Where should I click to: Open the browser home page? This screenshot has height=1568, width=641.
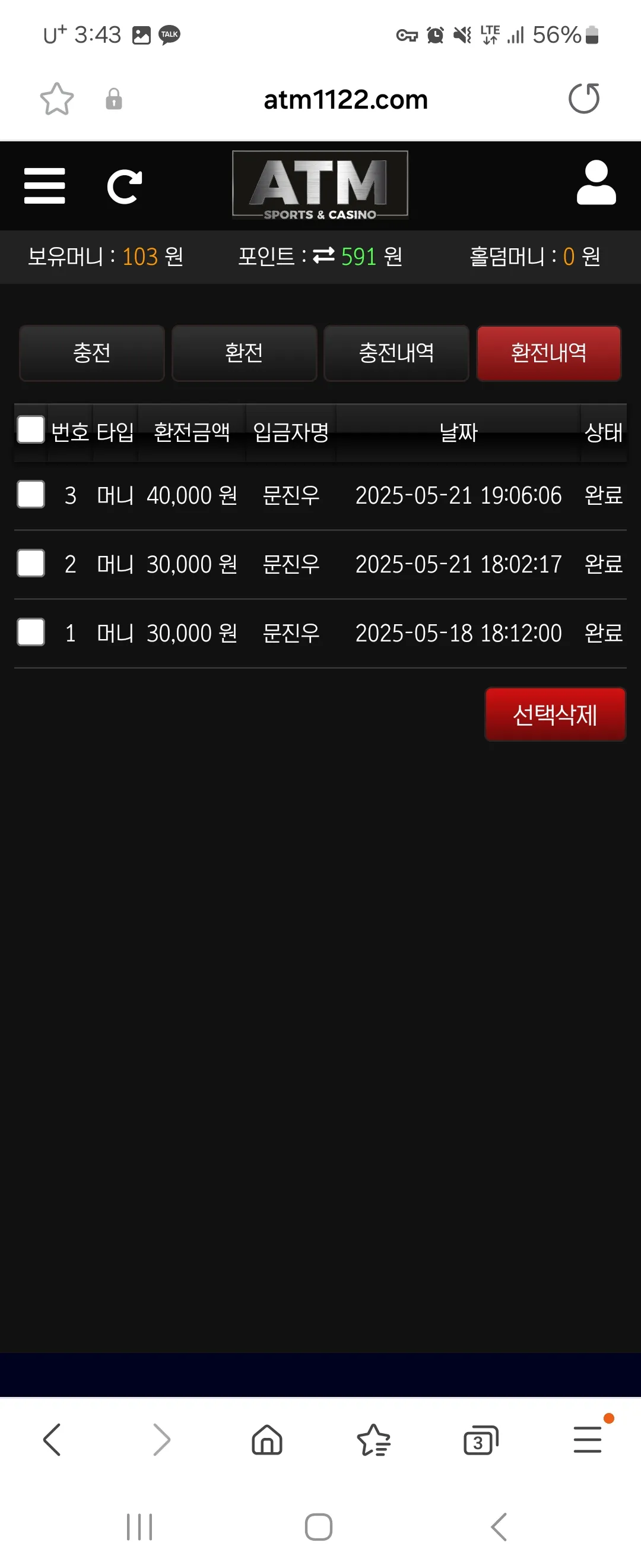click(267, 1440)
